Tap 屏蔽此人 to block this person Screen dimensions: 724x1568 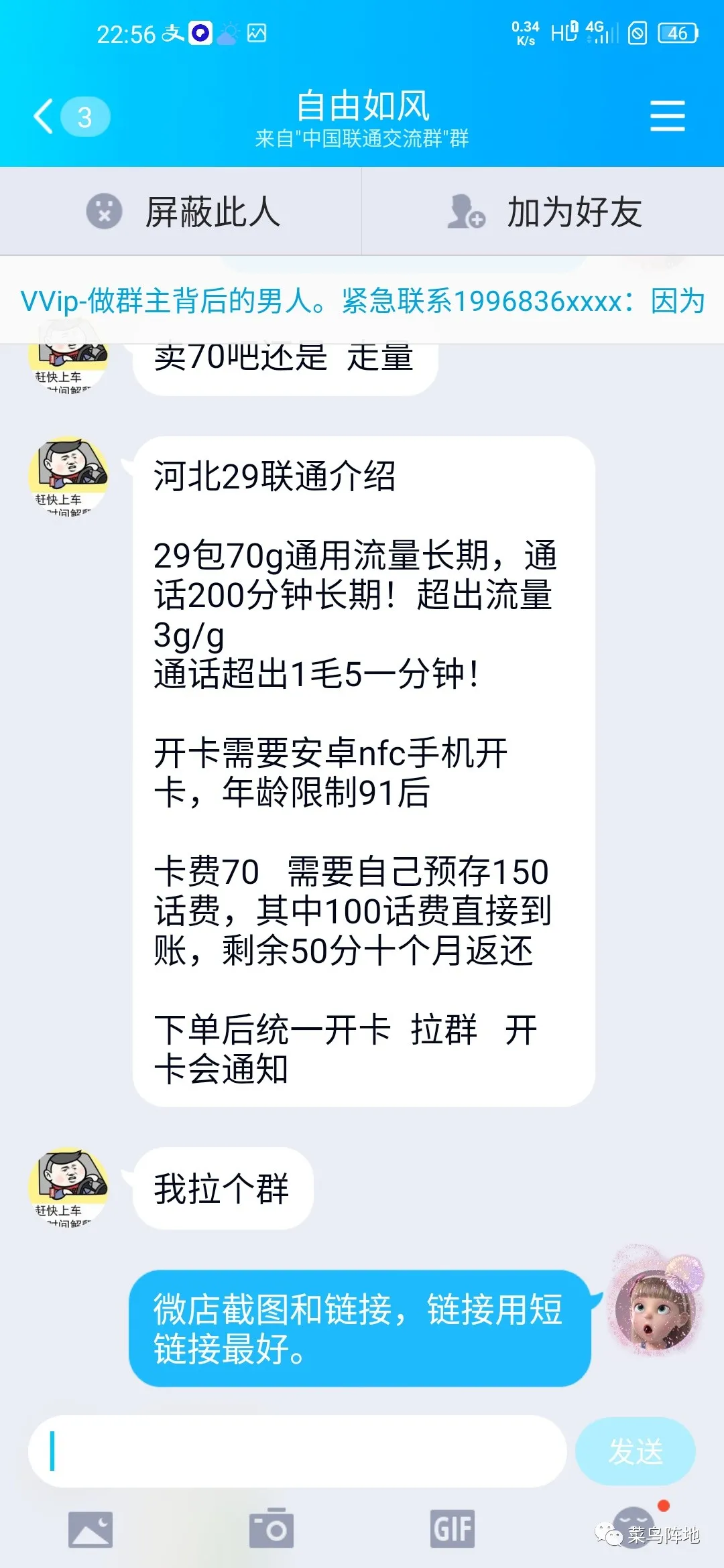click(181, 212)
